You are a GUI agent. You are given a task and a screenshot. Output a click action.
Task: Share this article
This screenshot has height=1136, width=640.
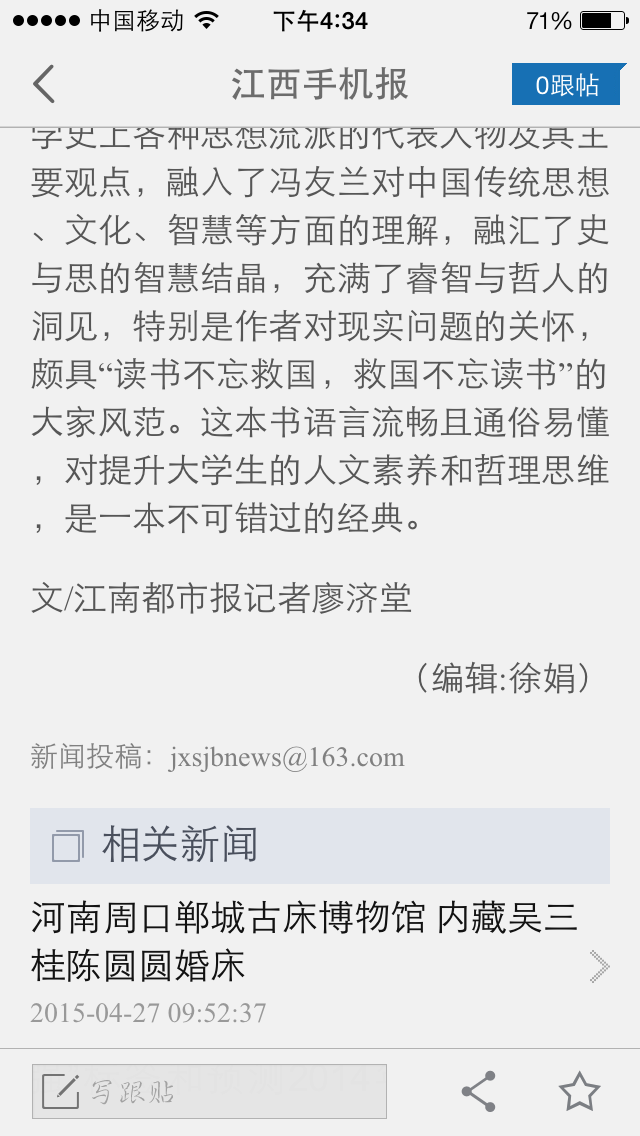(x=479, y=1091)
